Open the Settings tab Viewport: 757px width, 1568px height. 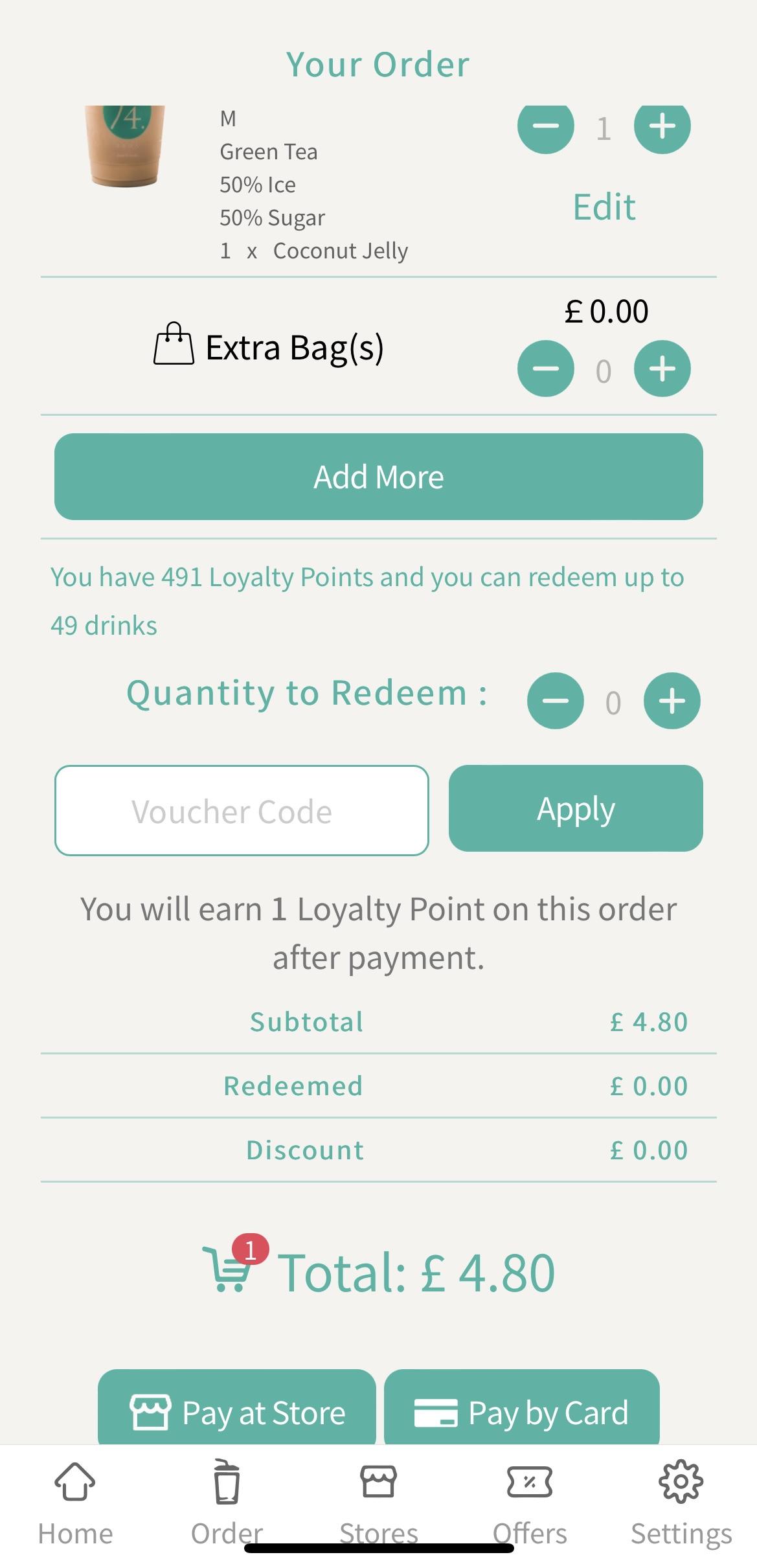pos(681,1504)
